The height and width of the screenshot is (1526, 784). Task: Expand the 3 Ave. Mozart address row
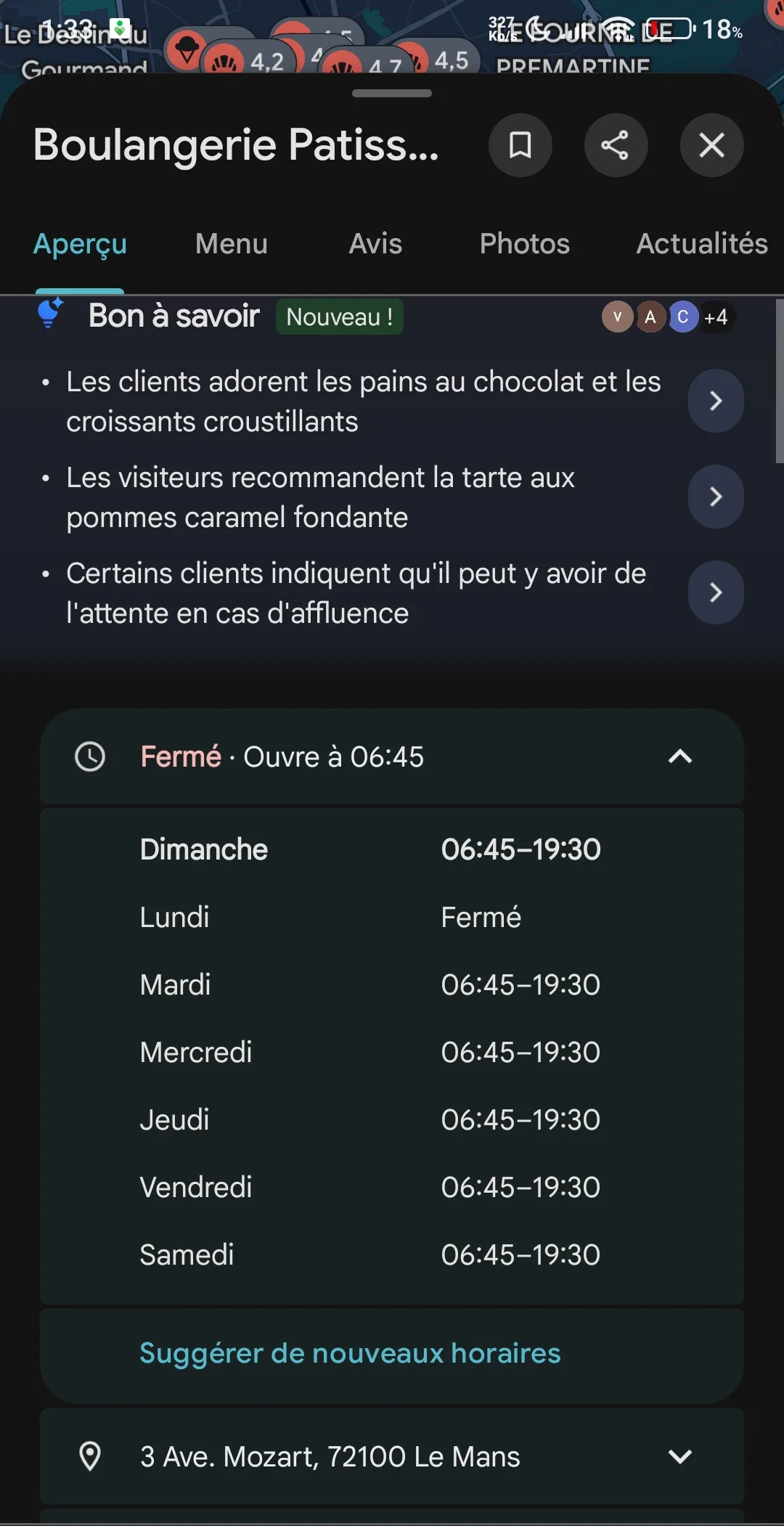(x=392, y=1456)
